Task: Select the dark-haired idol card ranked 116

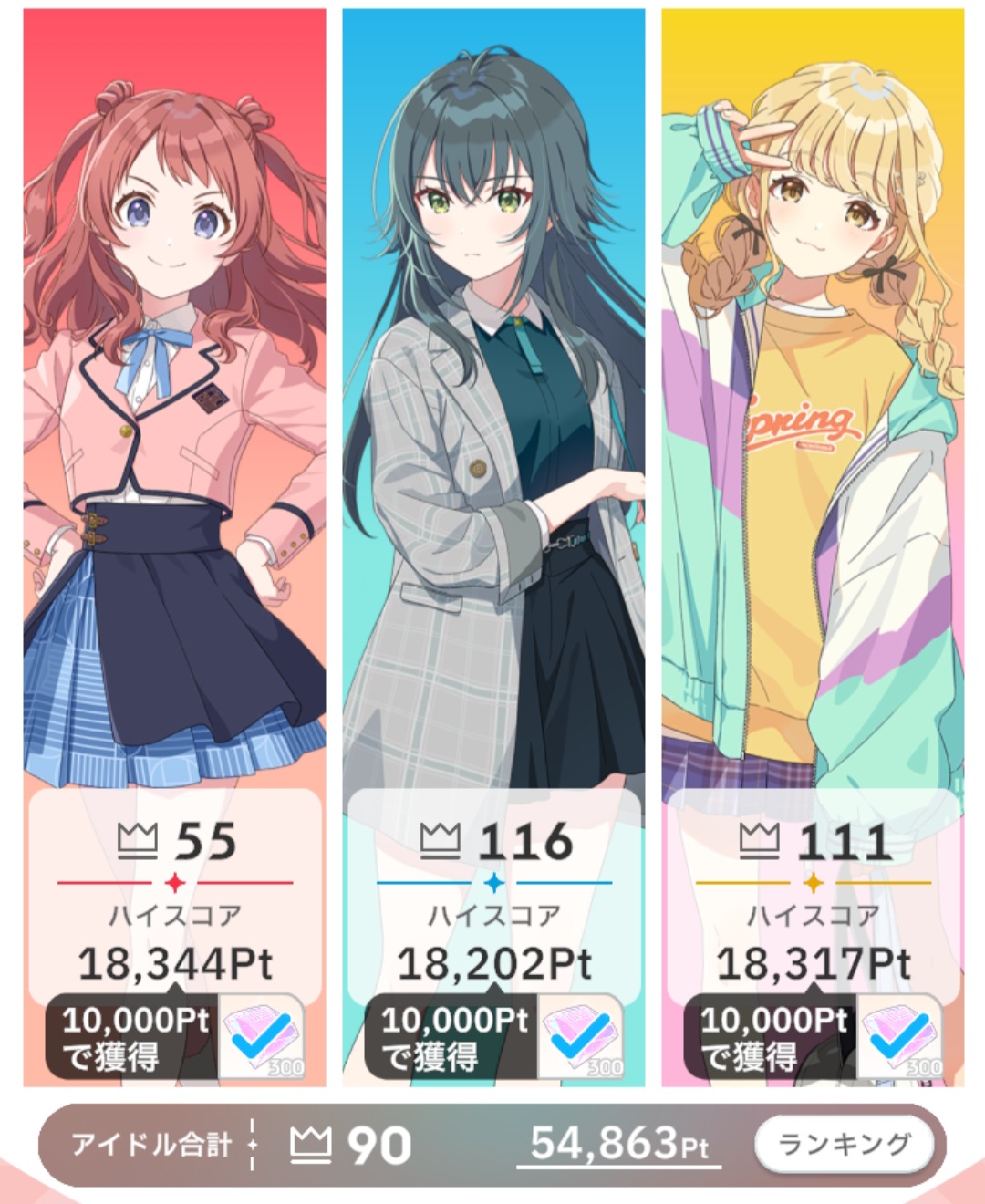Action: 493,410
